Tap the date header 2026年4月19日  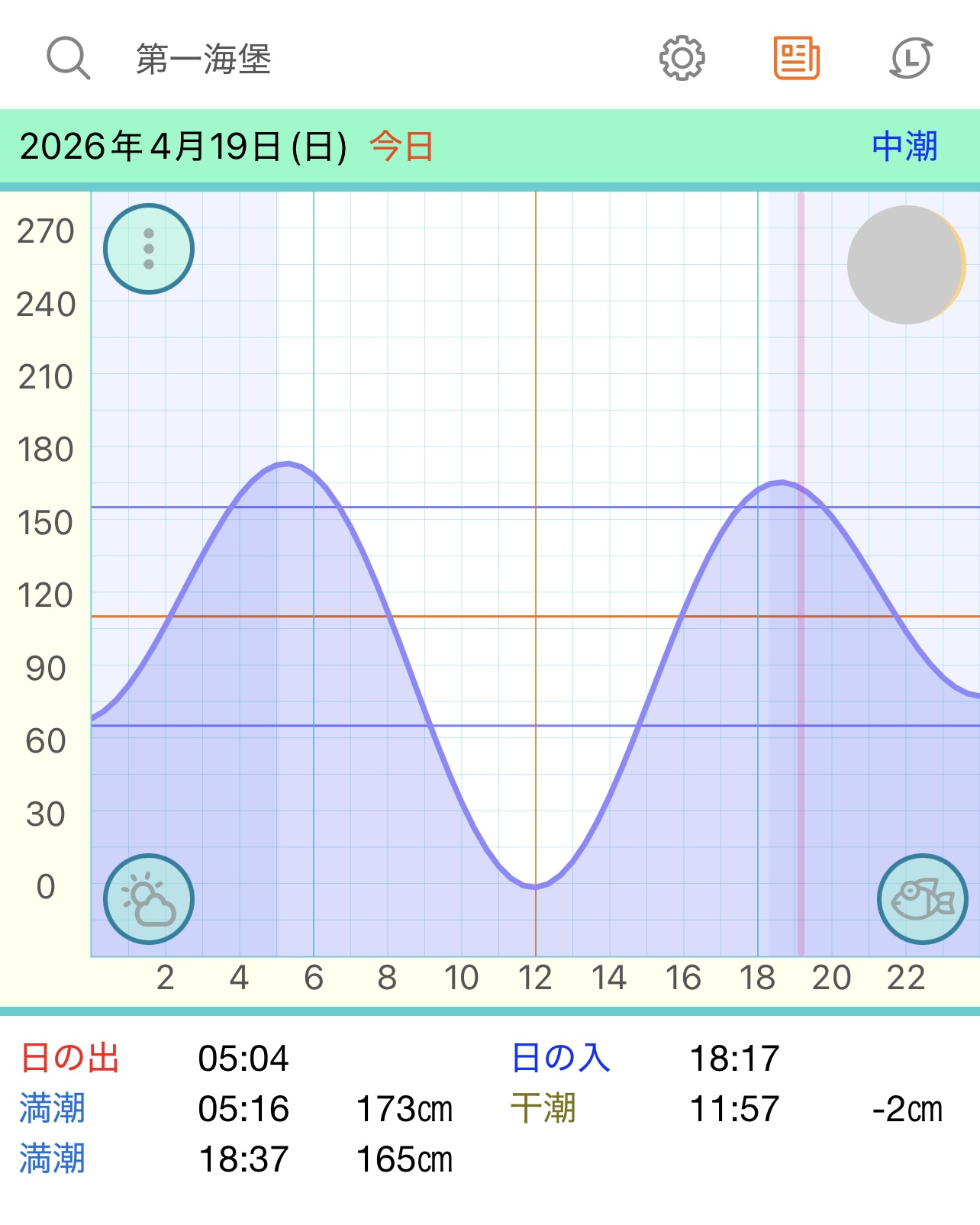(183, 147)
